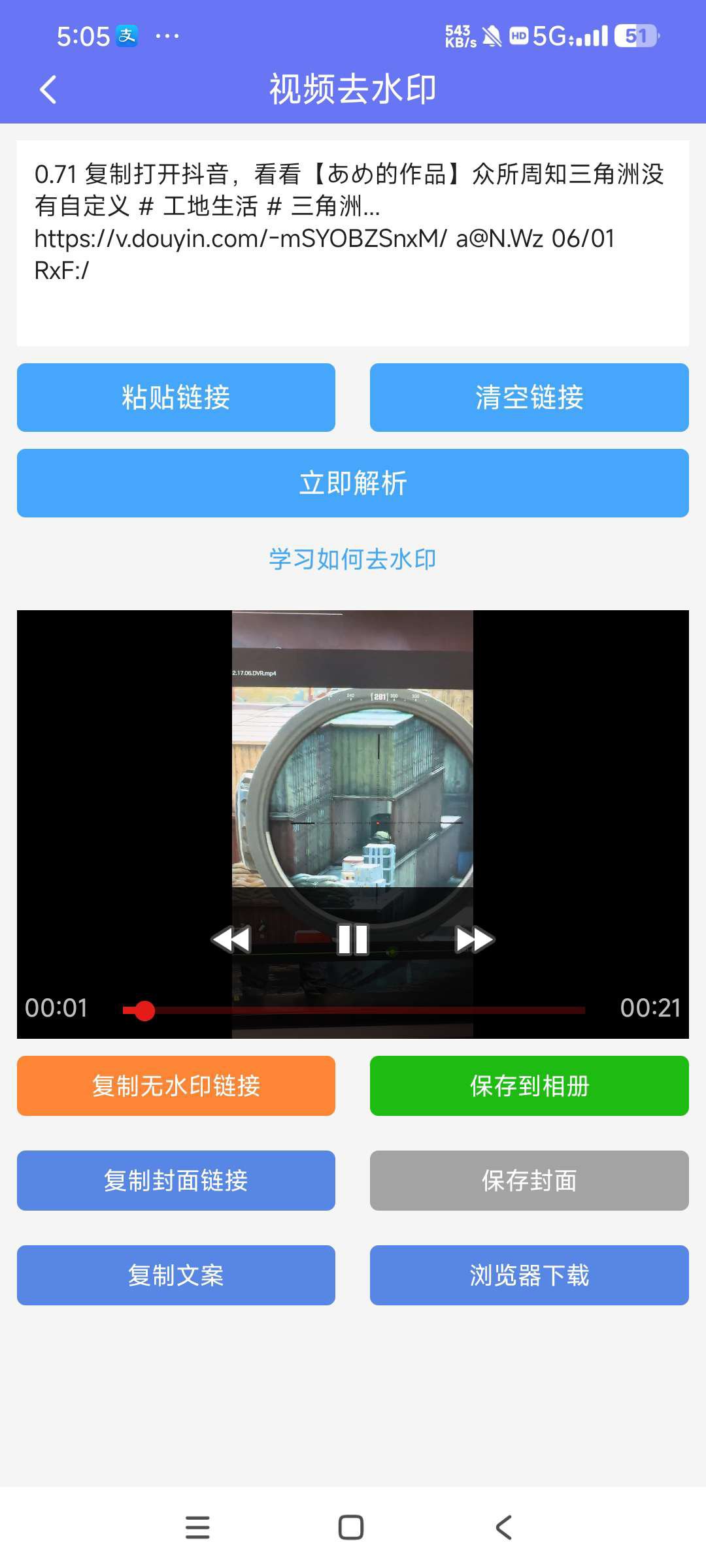Go to the home screen
The width and height of the screenshot is (706, 1568).
[351, 1527]
